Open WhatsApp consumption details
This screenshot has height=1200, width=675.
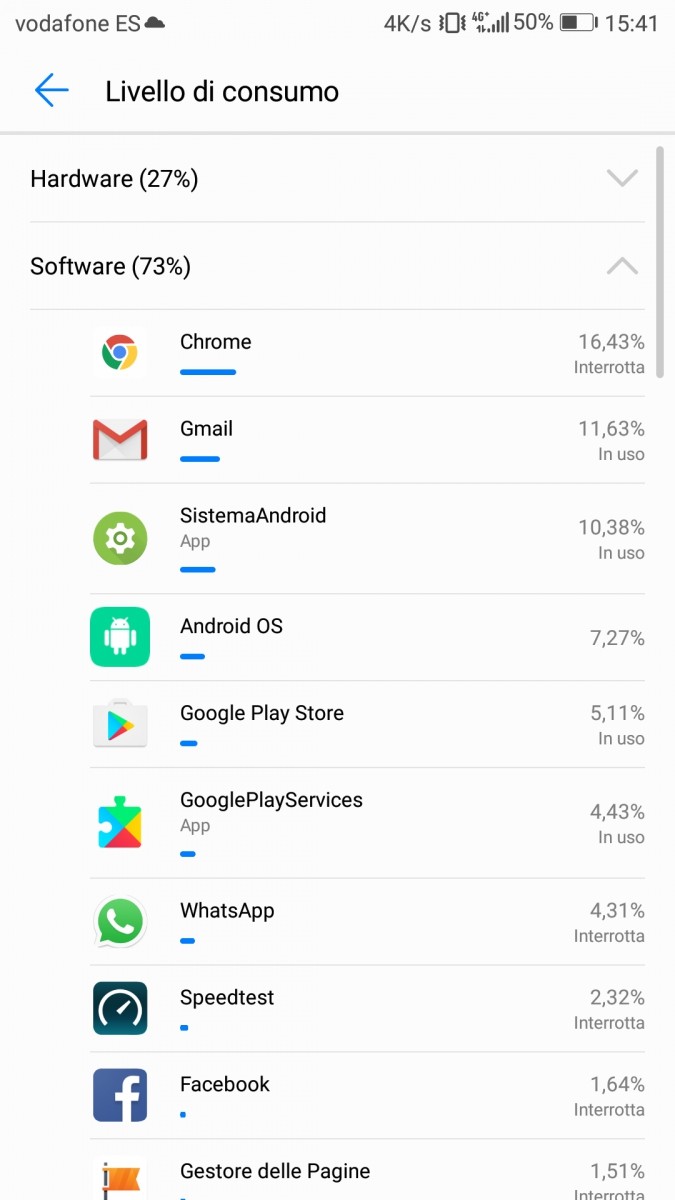click(366, 921)
